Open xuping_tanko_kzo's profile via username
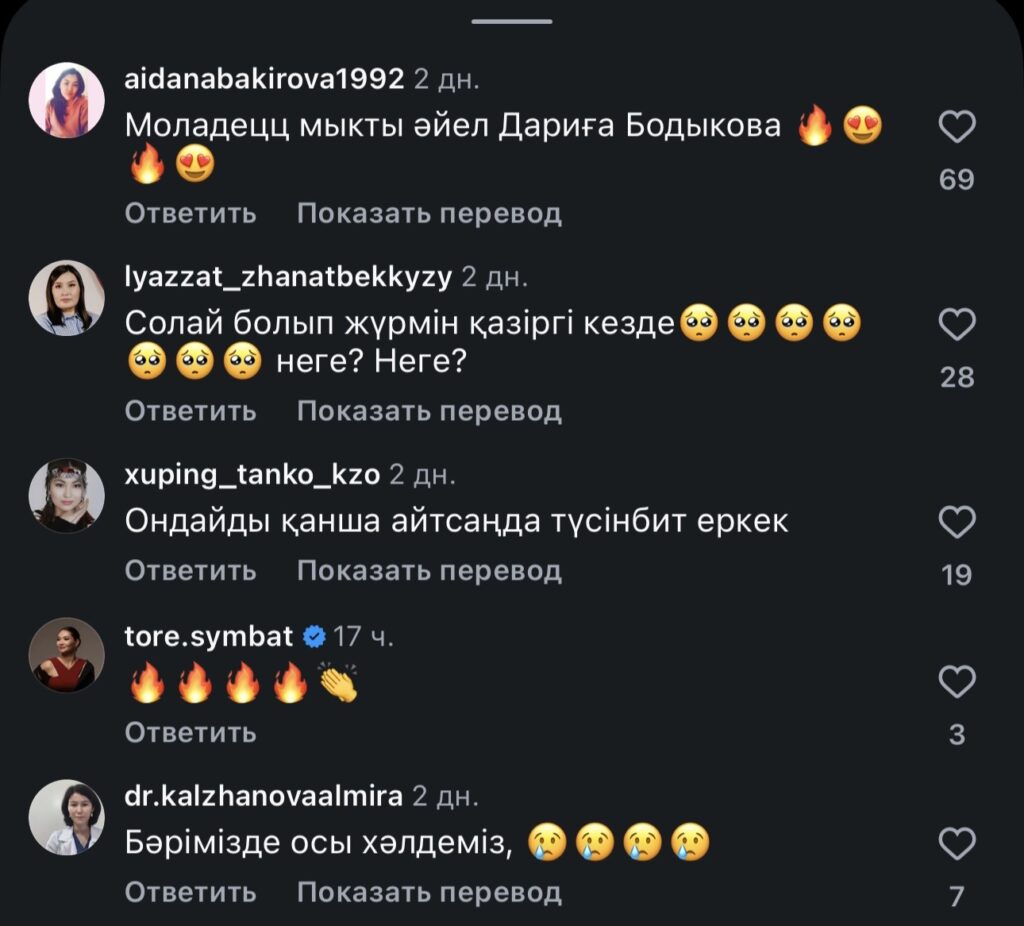Screen dimensions: 1024x926 pyautogui.click(x=252, y=475)
